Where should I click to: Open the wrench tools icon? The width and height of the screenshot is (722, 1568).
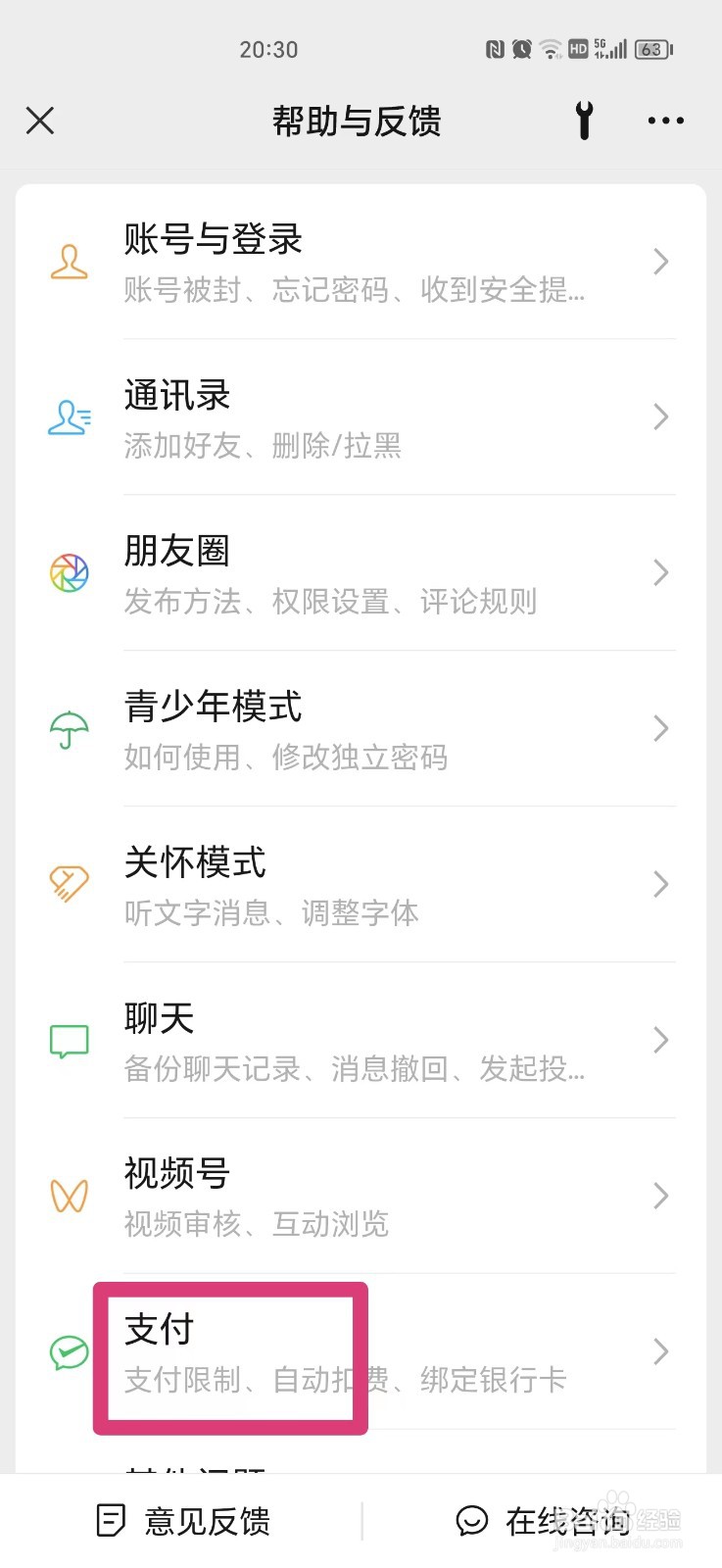[584, 121]
